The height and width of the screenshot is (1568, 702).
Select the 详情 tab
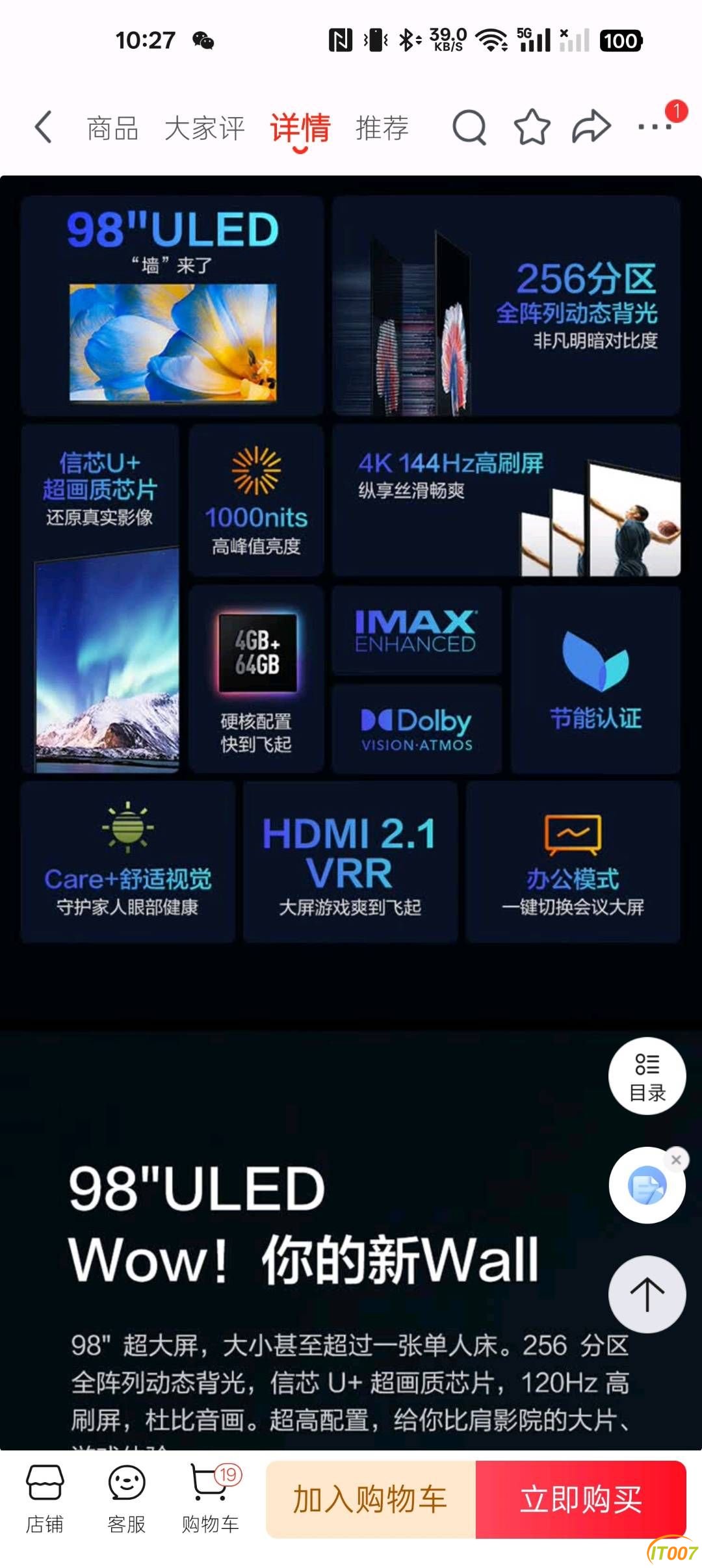click(300, 128)
